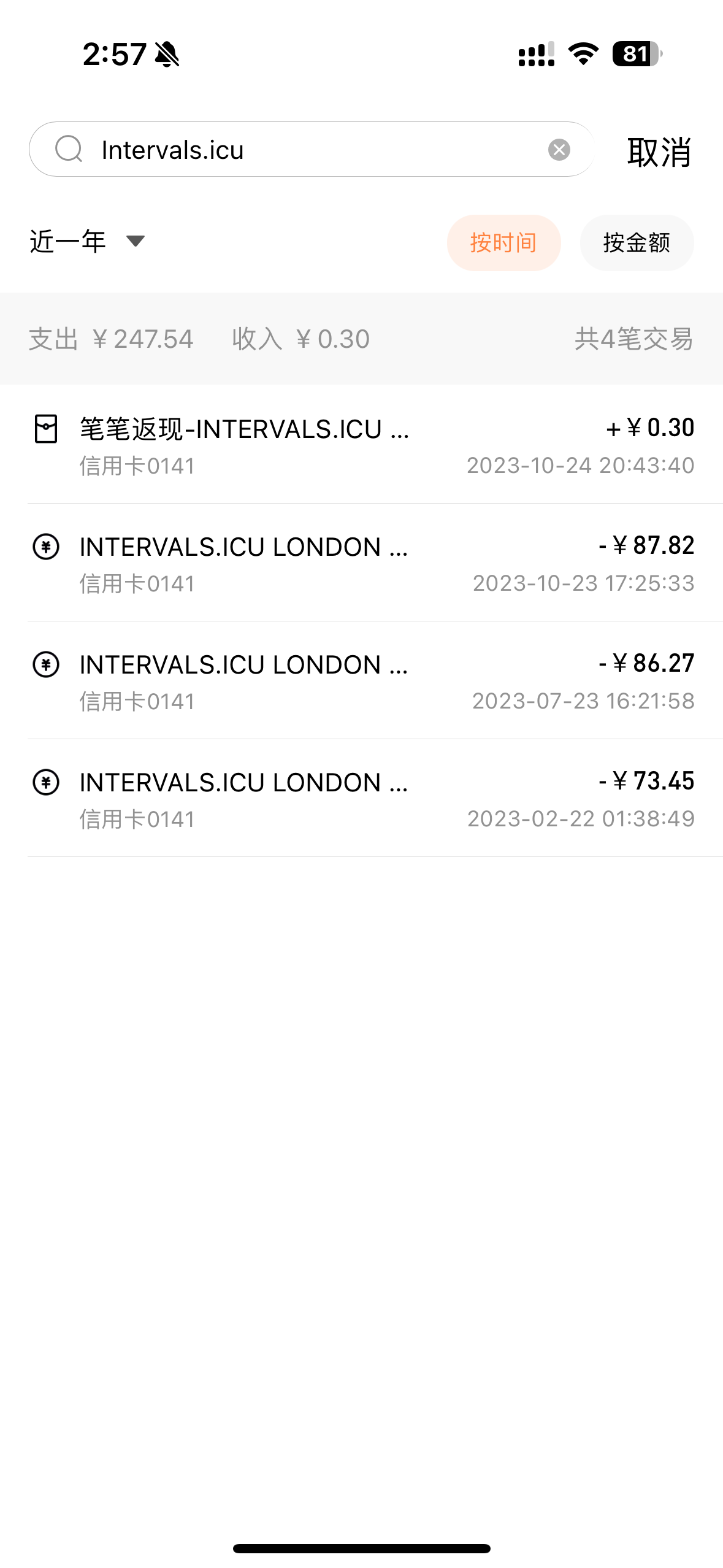The image size is (723, 1568).
Task: Clear the Intervals.icu search text
Action: pyautogui.click(x=559, y=150)
